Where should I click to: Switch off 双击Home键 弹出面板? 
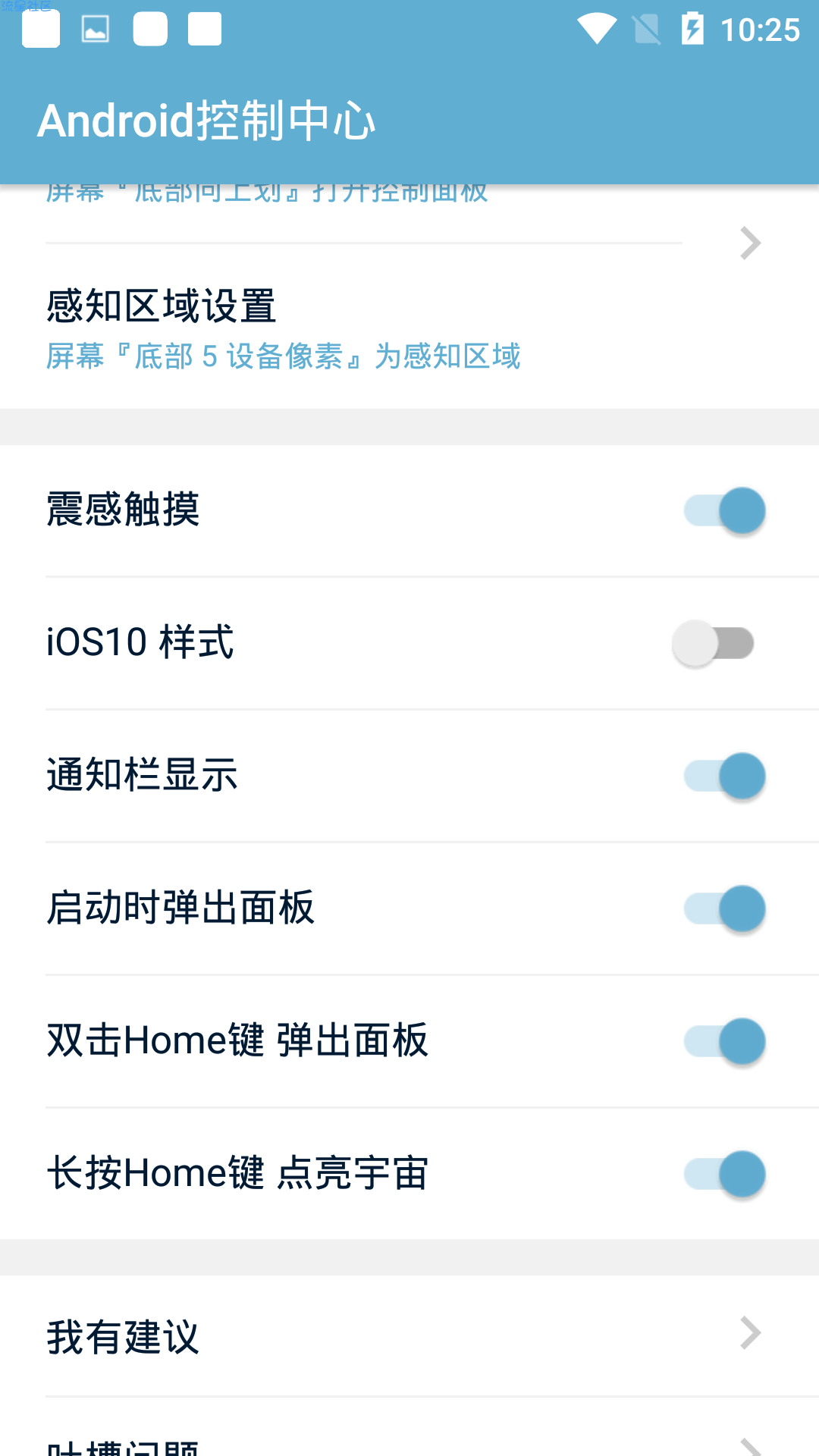[x=724, y=1041]
